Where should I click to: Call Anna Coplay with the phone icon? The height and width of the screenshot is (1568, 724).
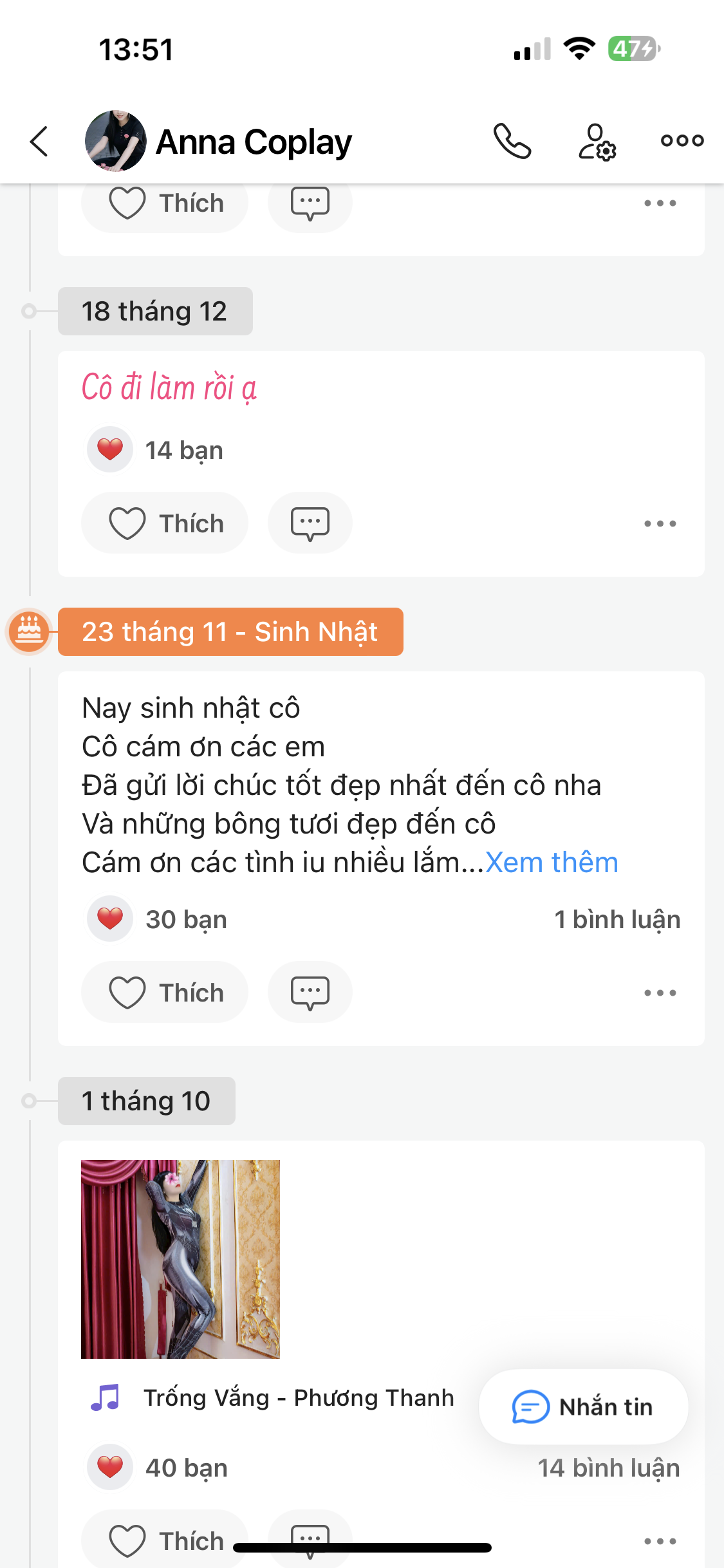(x=512, y=141)
